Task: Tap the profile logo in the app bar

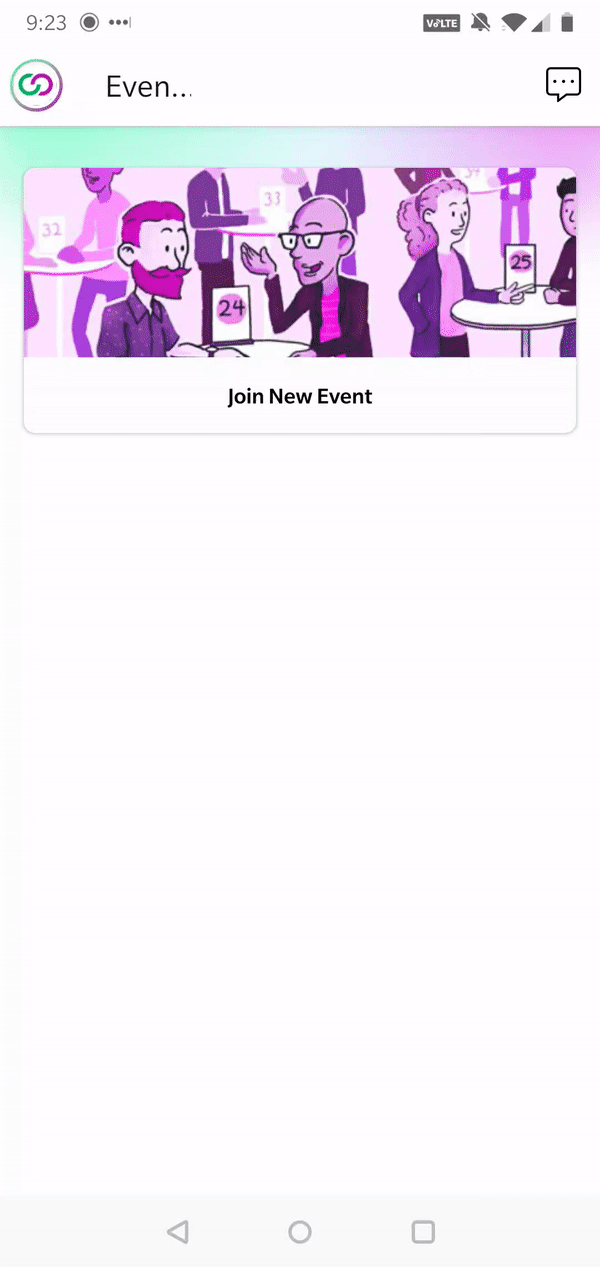Action: pyautogui.click(x=37, y=86)
